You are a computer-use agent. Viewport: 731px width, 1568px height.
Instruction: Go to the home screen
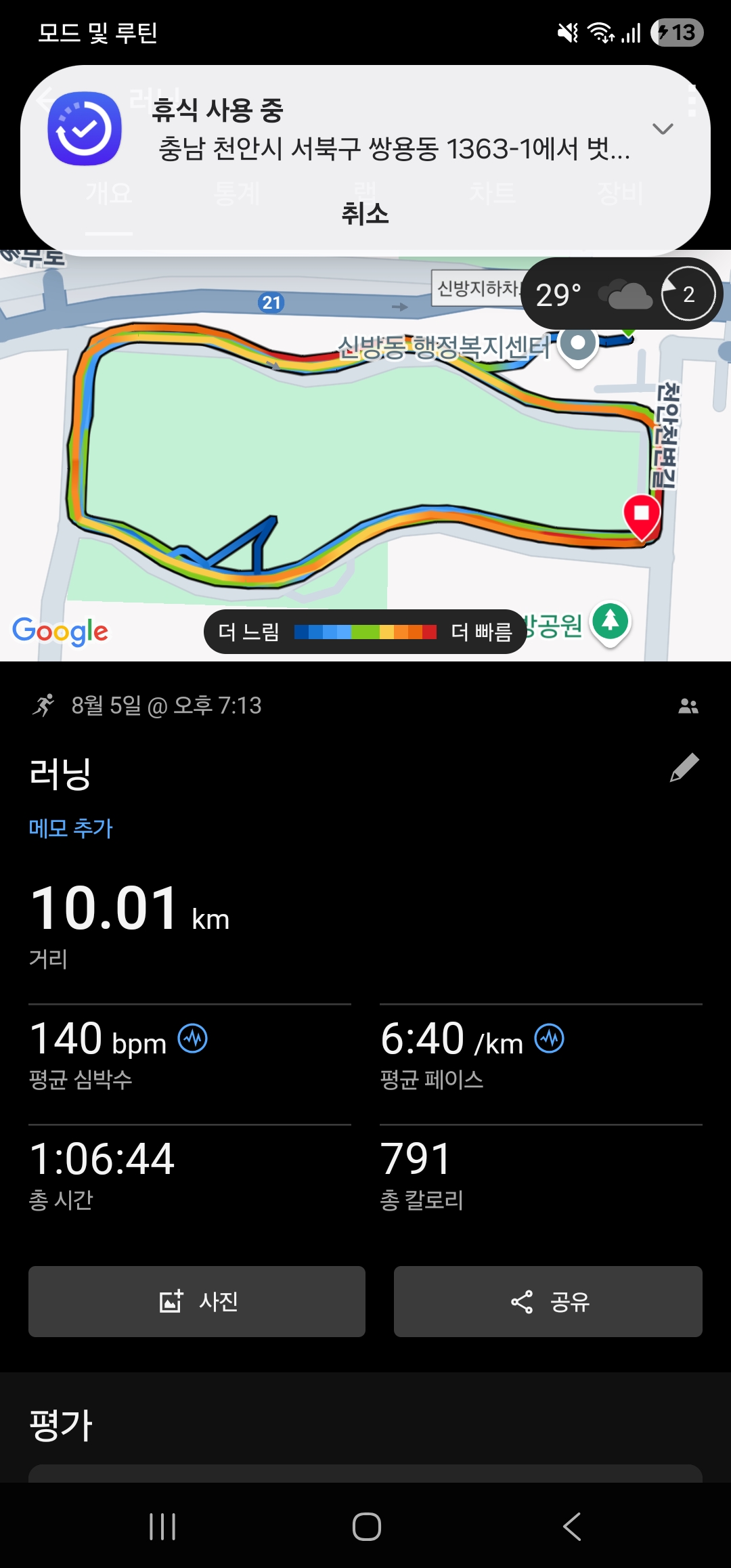366,1527
